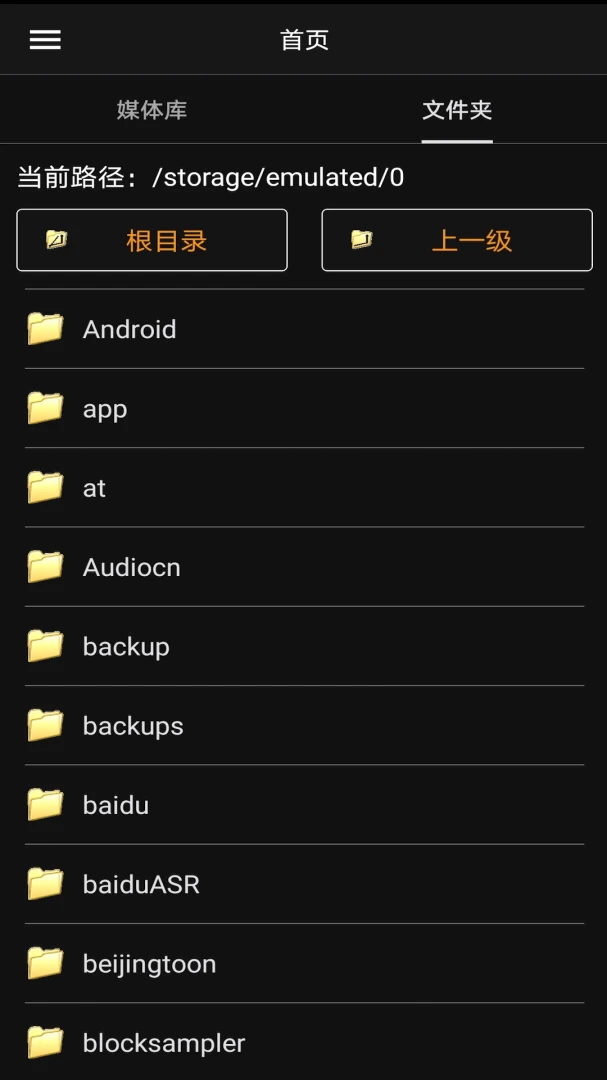Enter the backups folder

(305, 725)
